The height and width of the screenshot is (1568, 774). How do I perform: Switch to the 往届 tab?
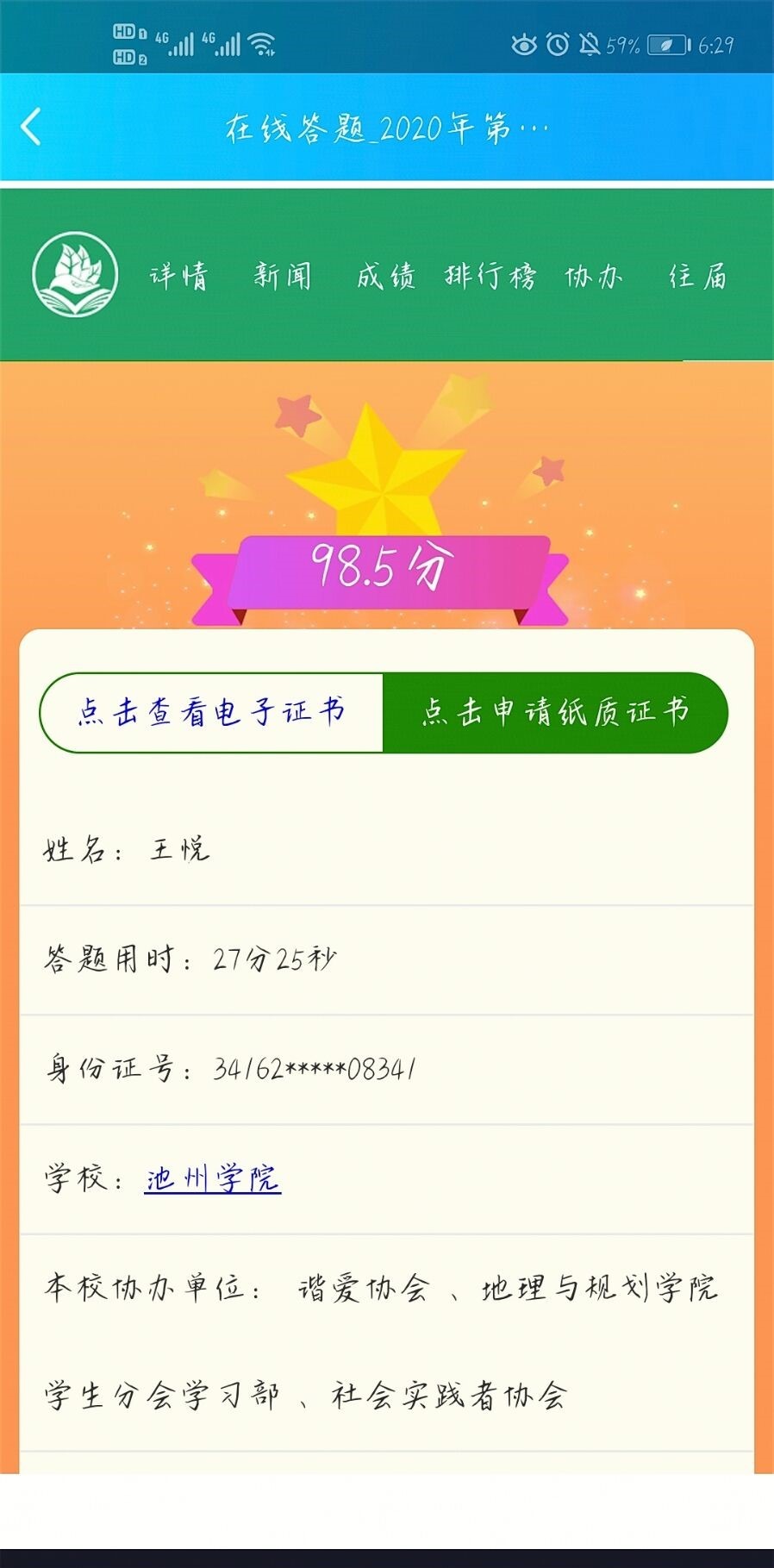click(x=697, y=276)
